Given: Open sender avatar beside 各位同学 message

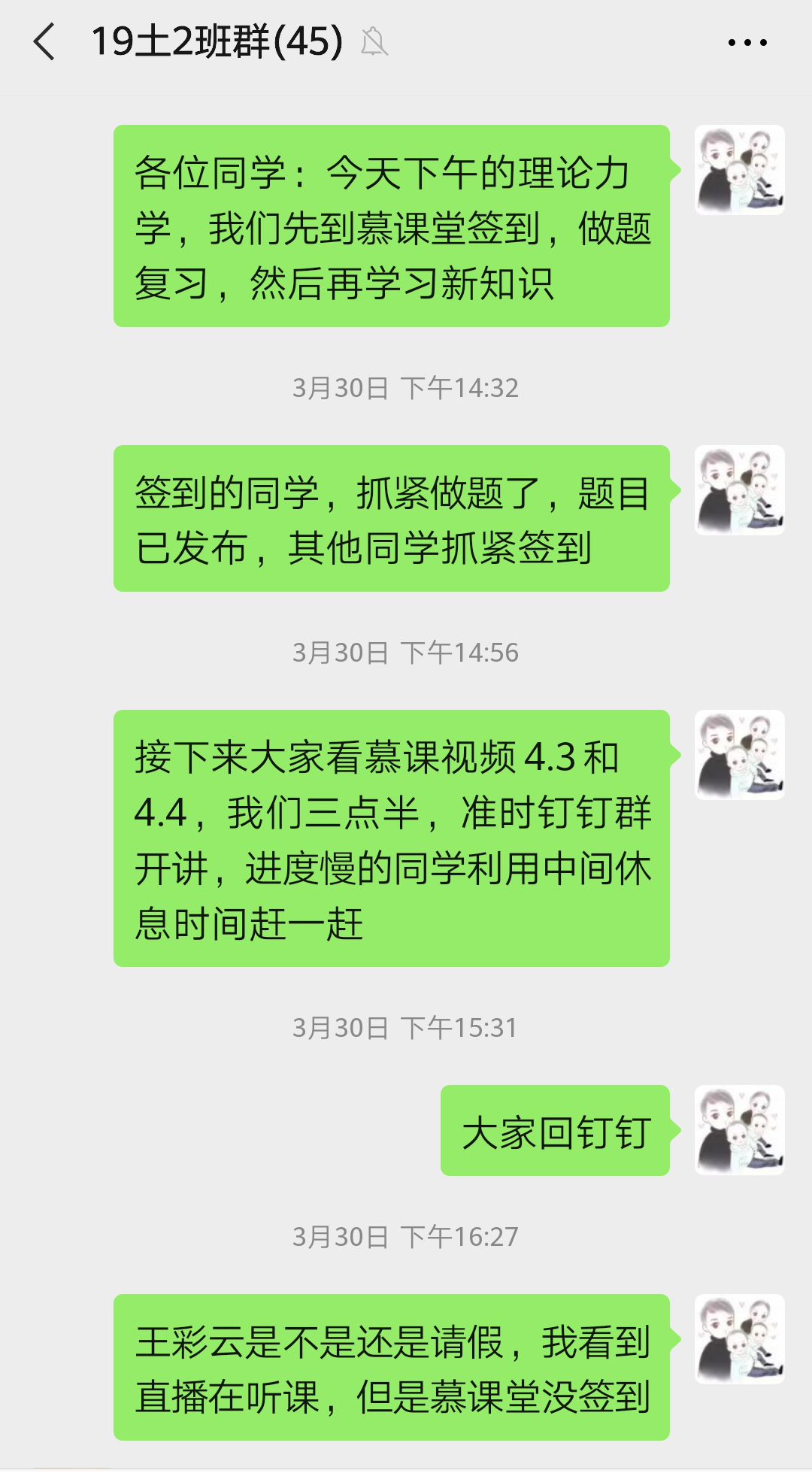Looking at the screenshot, I should click(x=739, y=170).
